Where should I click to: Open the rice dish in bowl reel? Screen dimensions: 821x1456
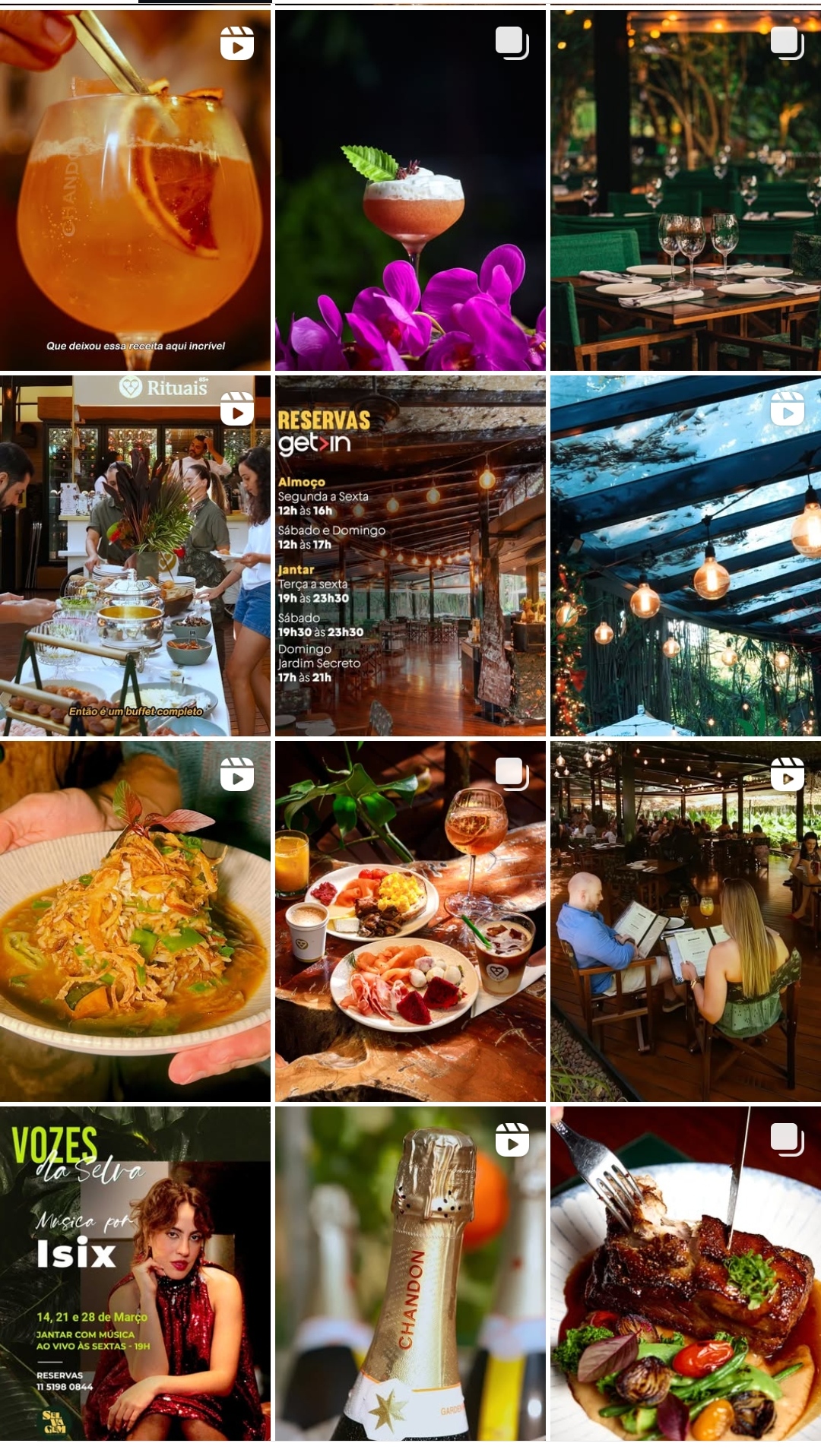pos(135,921)
